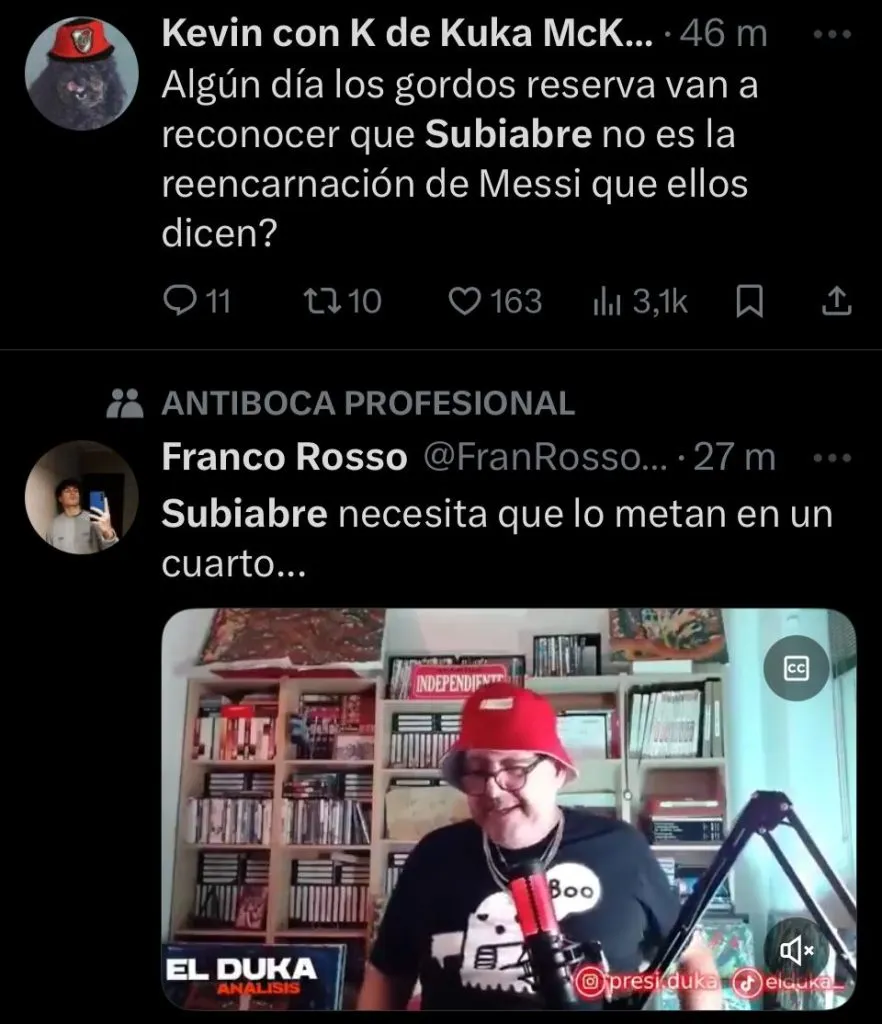Share Kevin's tweet
The width and height of the screenshot is (882, 1024).
834,301
